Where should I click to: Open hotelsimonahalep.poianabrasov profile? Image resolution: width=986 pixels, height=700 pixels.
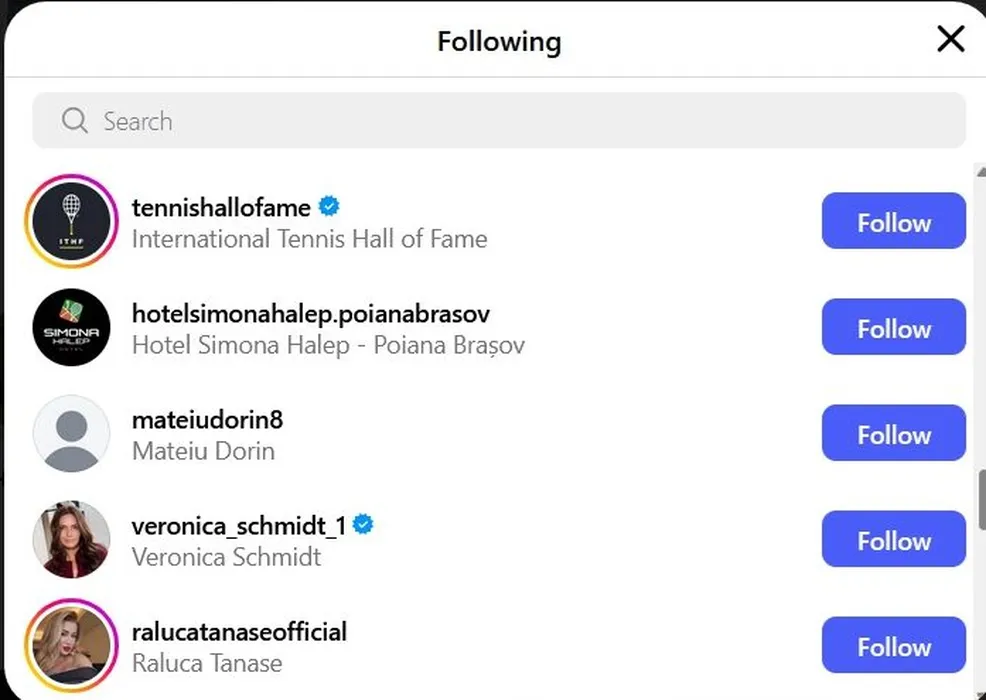(x=310, y=315)
